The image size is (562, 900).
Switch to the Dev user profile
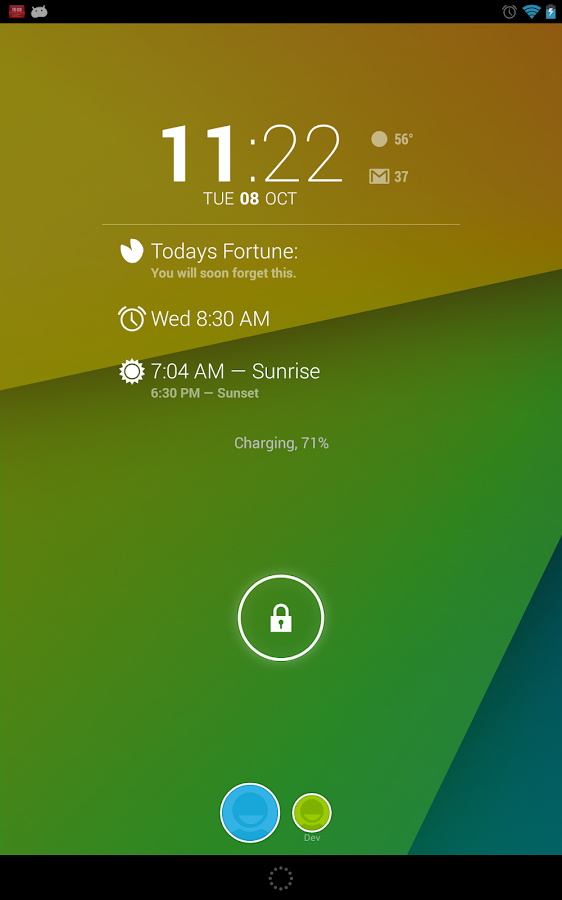pyautogui.click(x=312, y=813)
